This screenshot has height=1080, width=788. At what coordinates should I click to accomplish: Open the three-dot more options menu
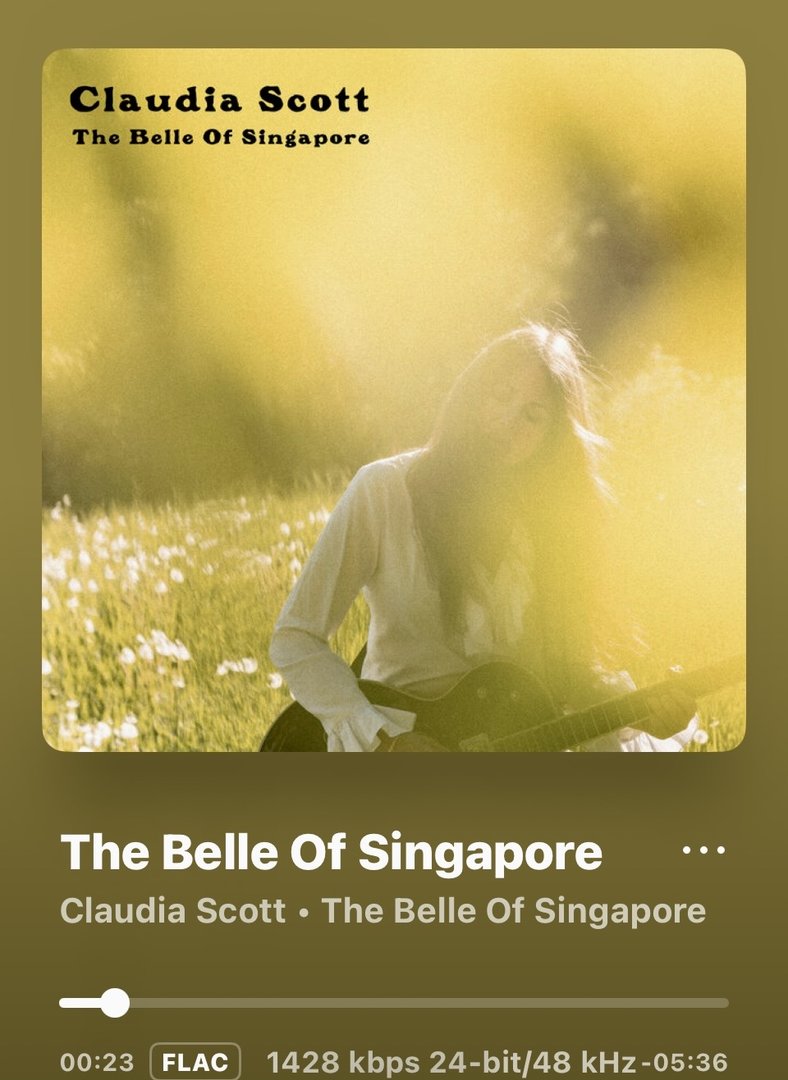tap(703, 851)
